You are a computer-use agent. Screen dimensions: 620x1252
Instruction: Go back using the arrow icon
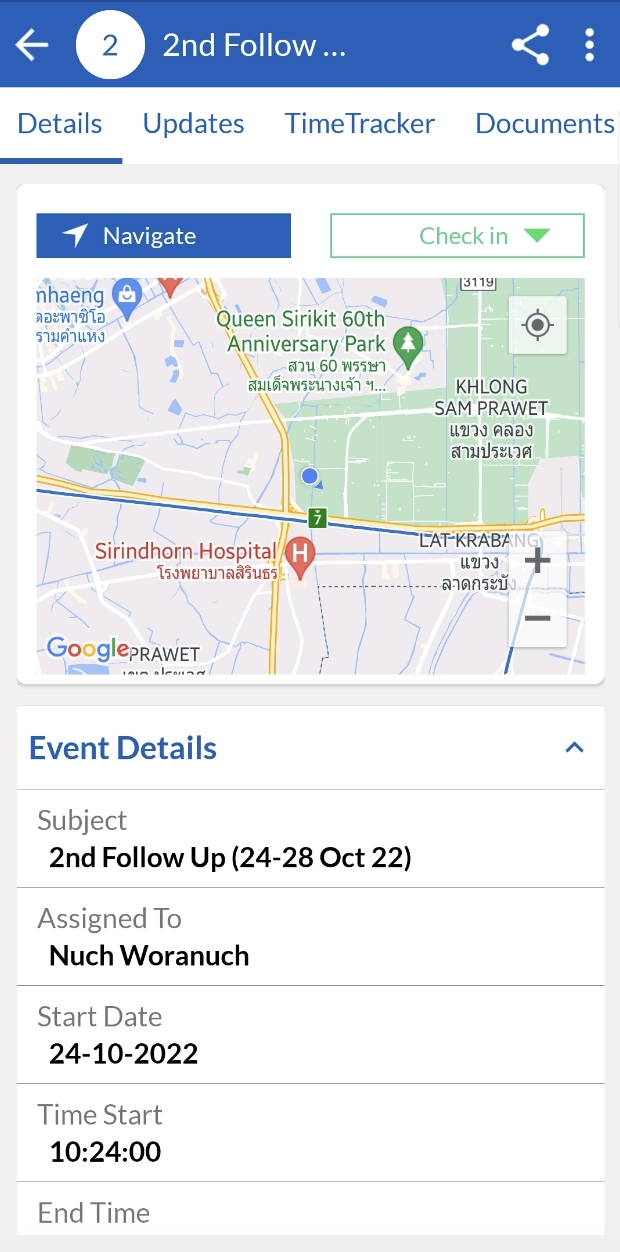[x=32, y=45]
